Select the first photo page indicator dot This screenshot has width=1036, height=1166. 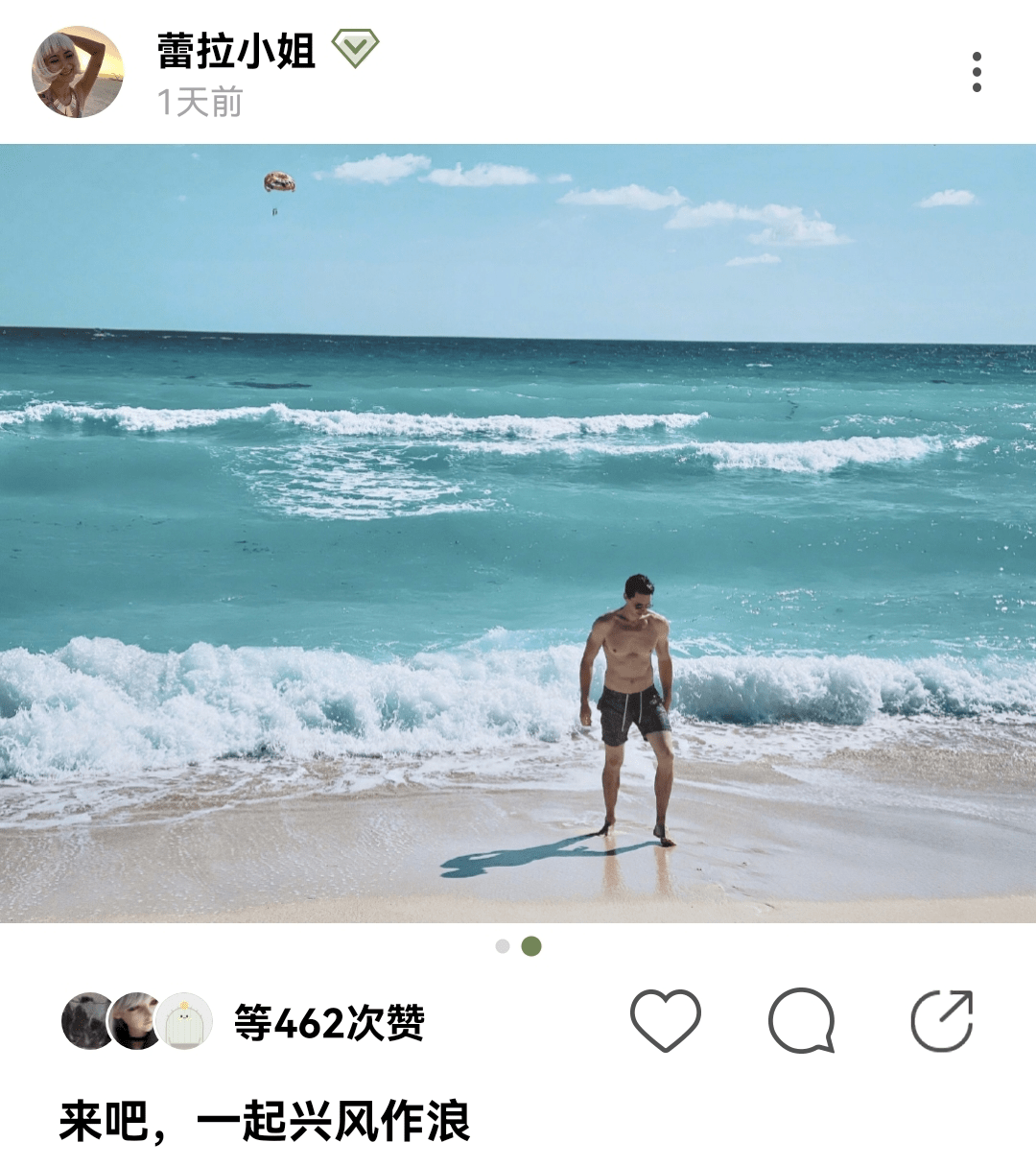(x=503, y=946)
